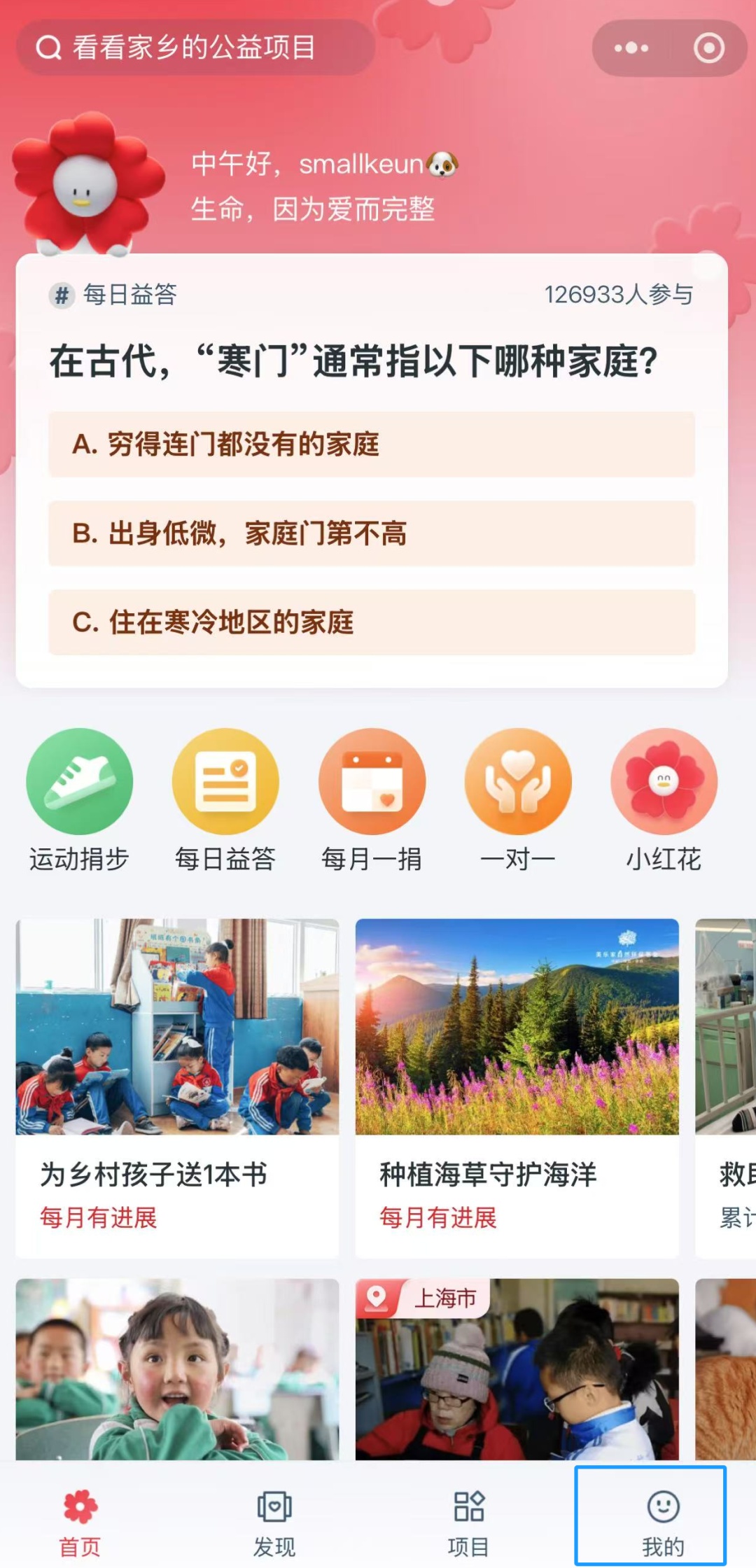Open the search box for 公益项目

pos(195,48)
